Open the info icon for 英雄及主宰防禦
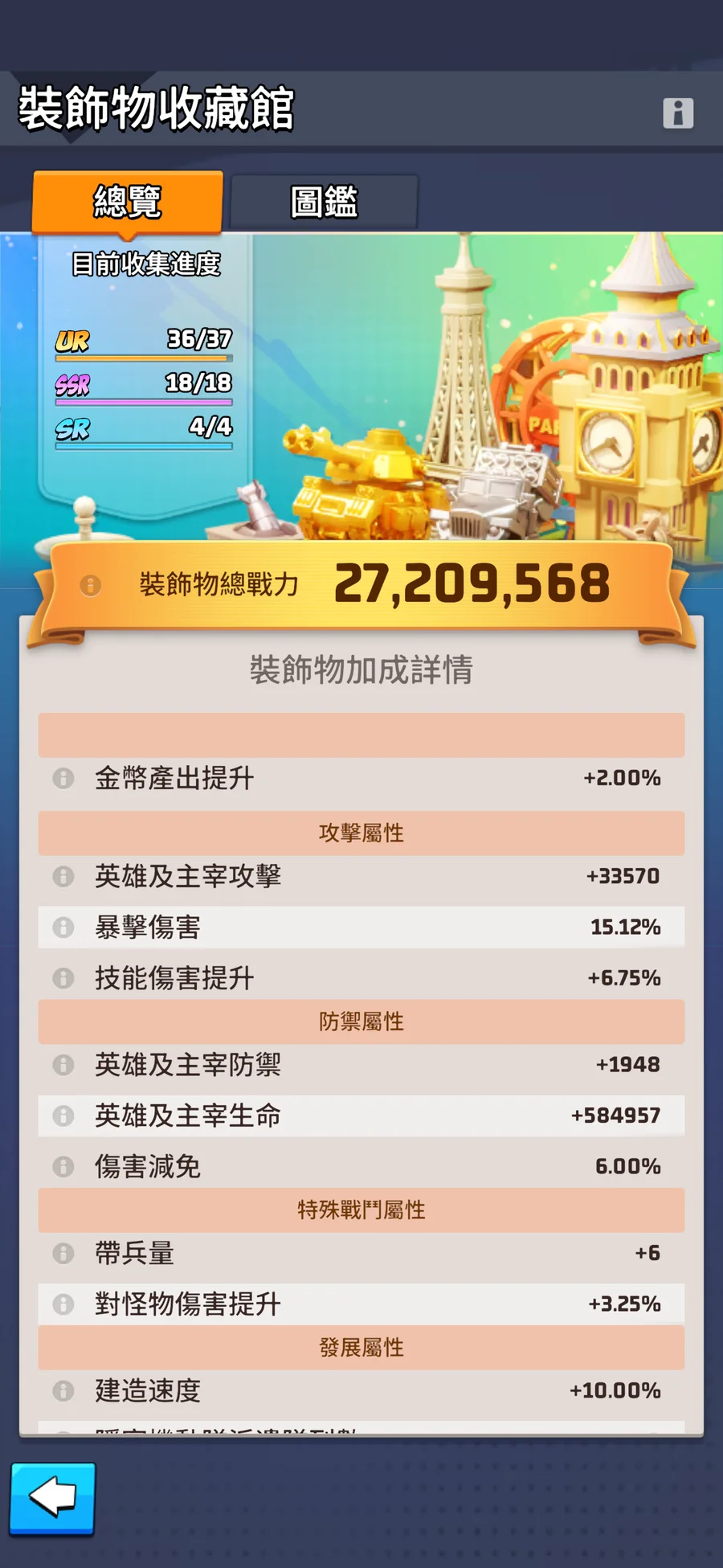 pyautogui.click(x=63, y=1065)
